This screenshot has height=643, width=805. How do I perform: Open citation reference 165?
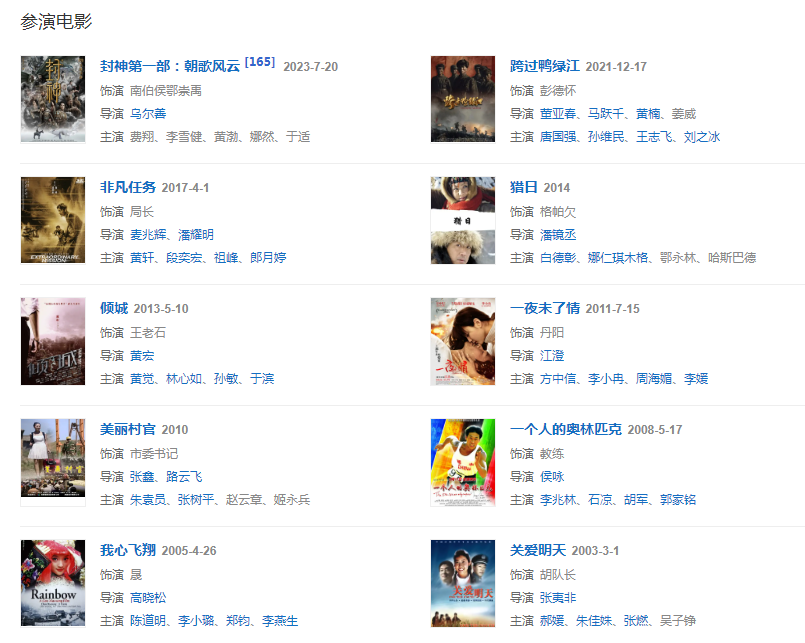click(x=260, y=62)
